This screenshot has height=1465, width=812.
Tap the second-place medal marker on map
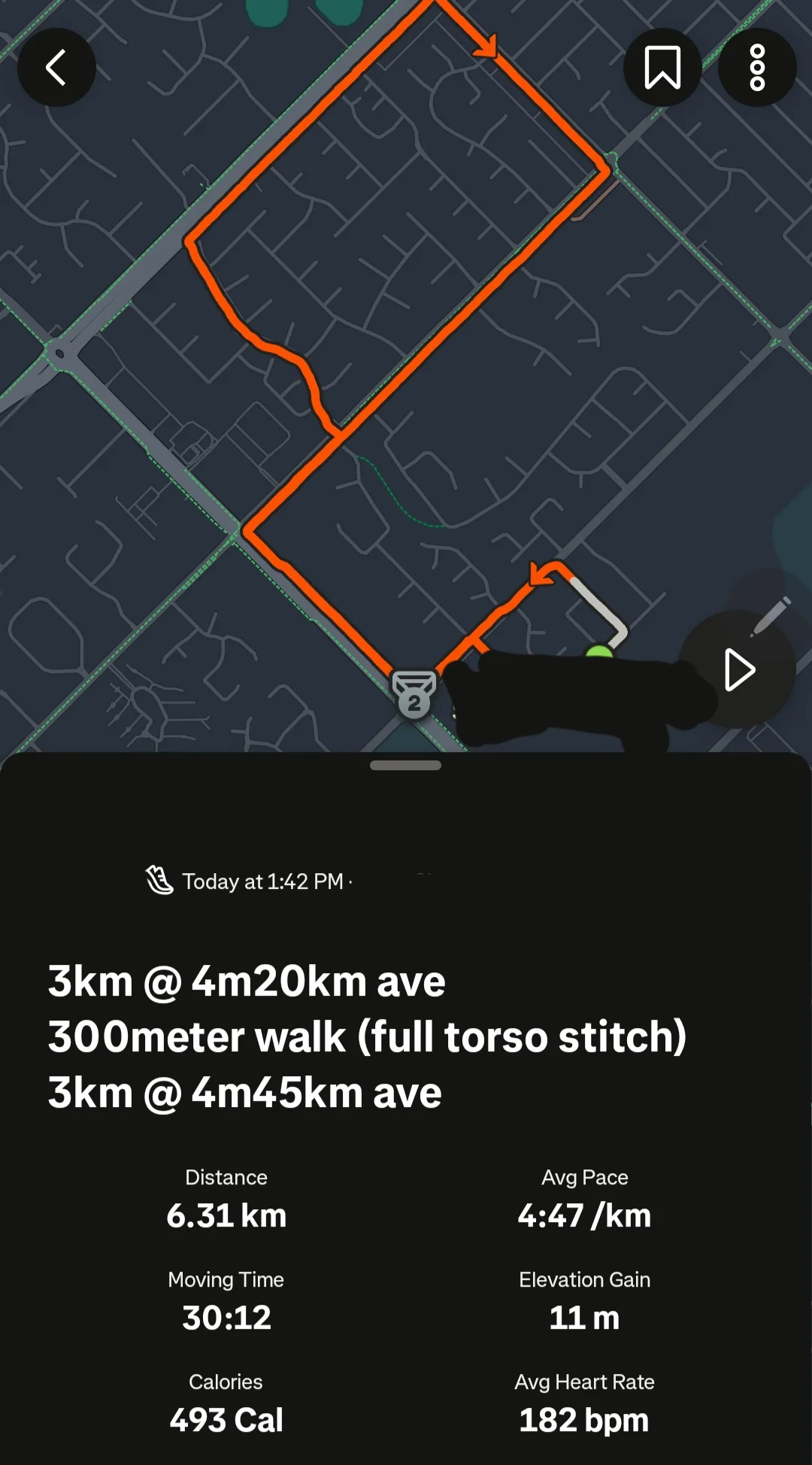point(414,695)
